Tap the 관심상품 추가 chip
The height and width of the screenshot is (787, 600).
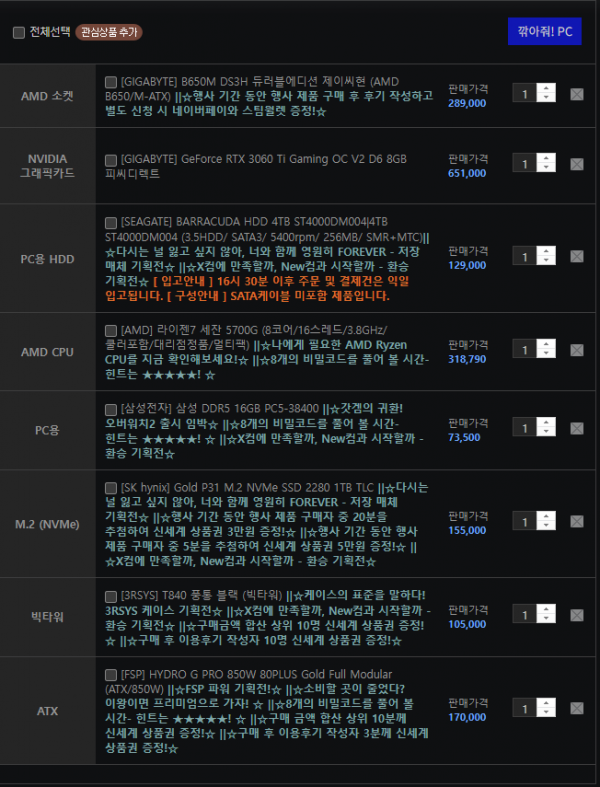pyautogui.click(x=109, y=33)
